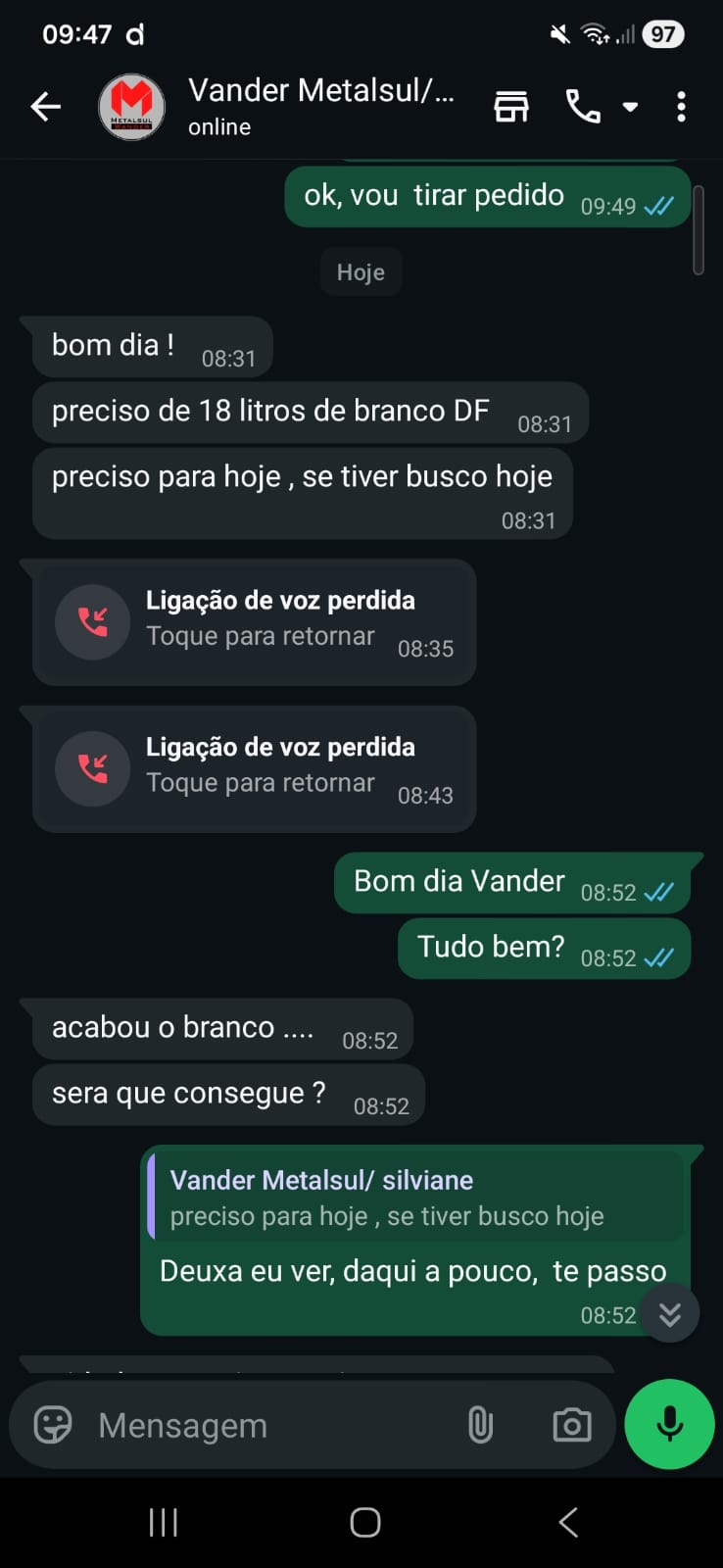Open the business catalog storefront icon
723x1568 pixels.
(x=510, y=107)
